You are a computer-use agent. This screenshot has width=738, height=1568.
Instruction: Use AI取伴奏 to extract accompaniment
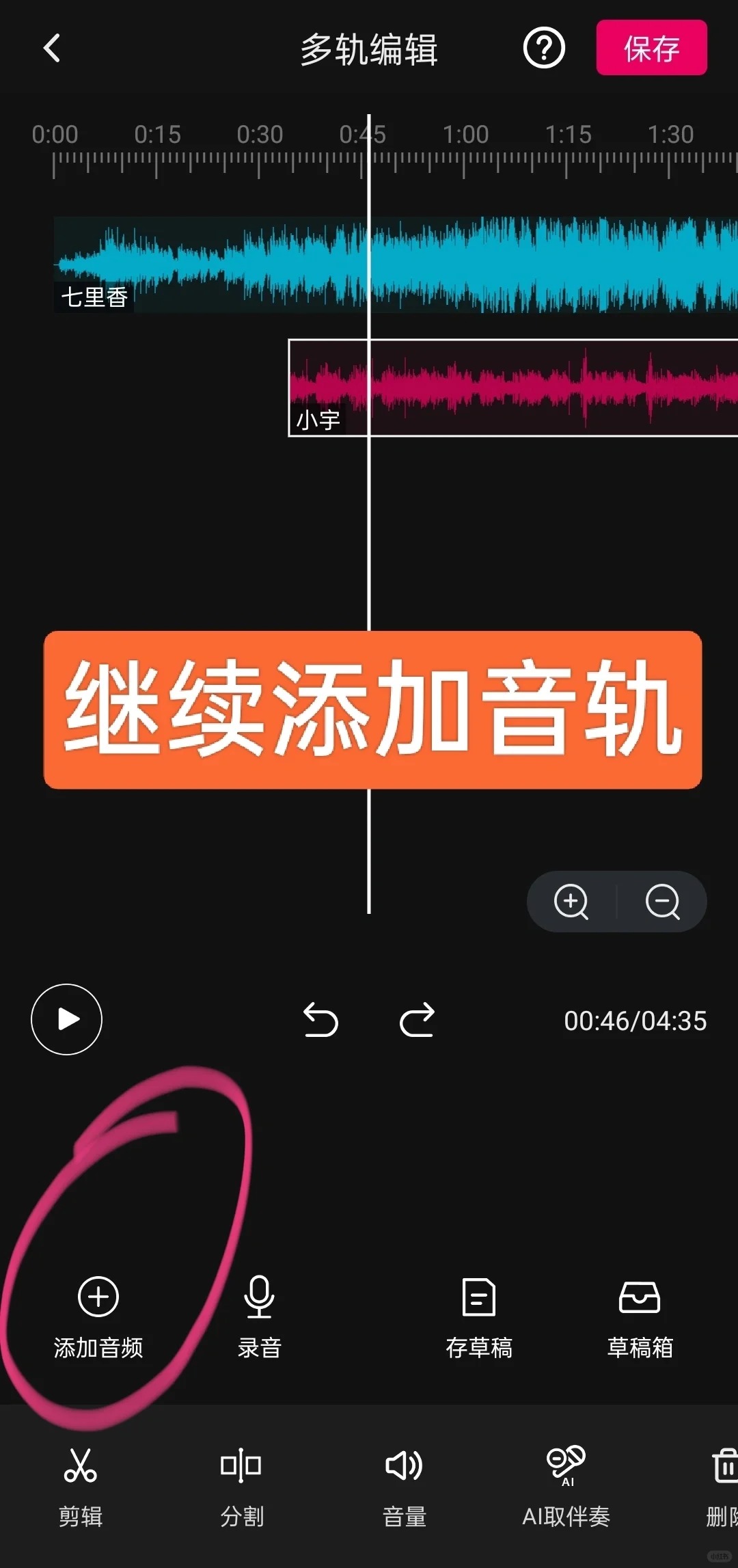click(566, 1485)
